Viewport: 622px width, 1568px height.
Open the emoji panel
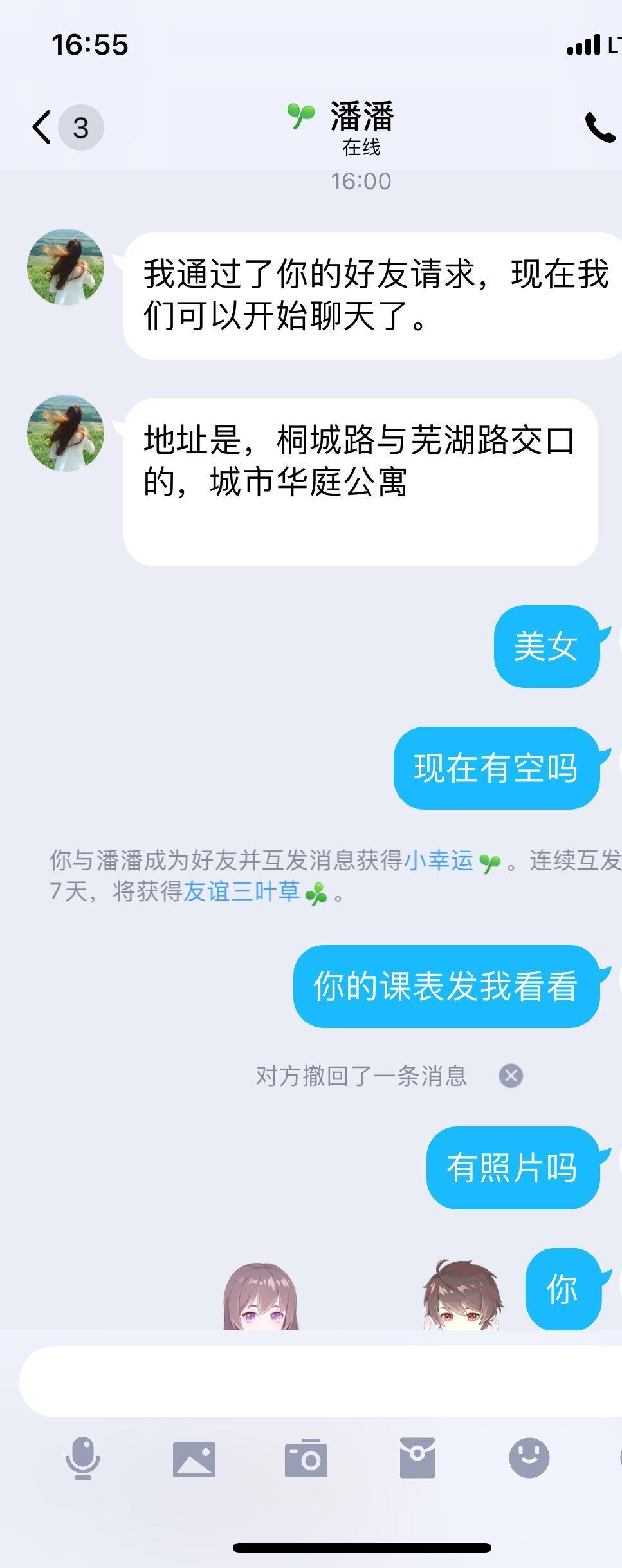pos(529,1459)
